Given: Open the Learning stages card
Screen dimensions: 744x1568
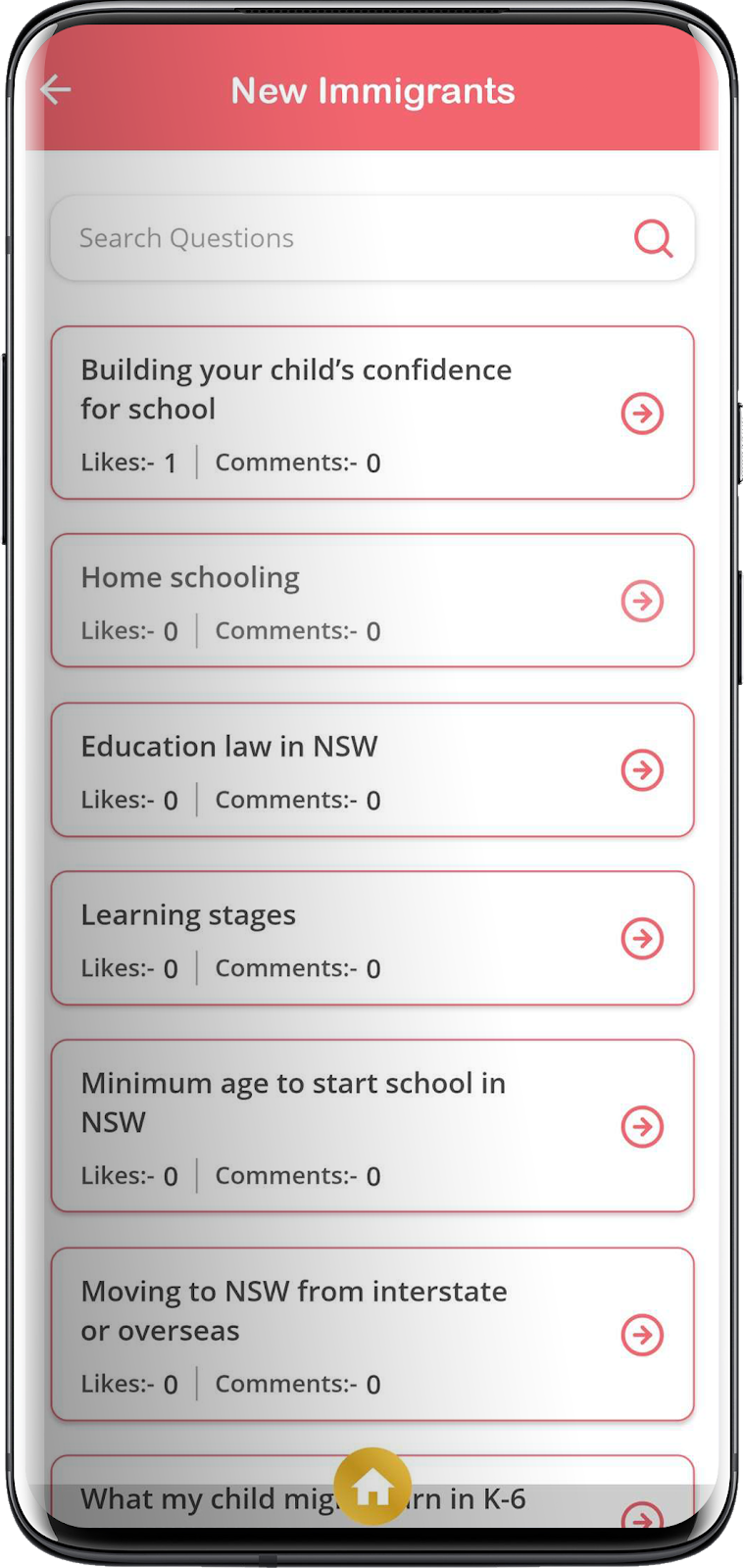Looking at the screenshot, I should click(x=372, y=938).
